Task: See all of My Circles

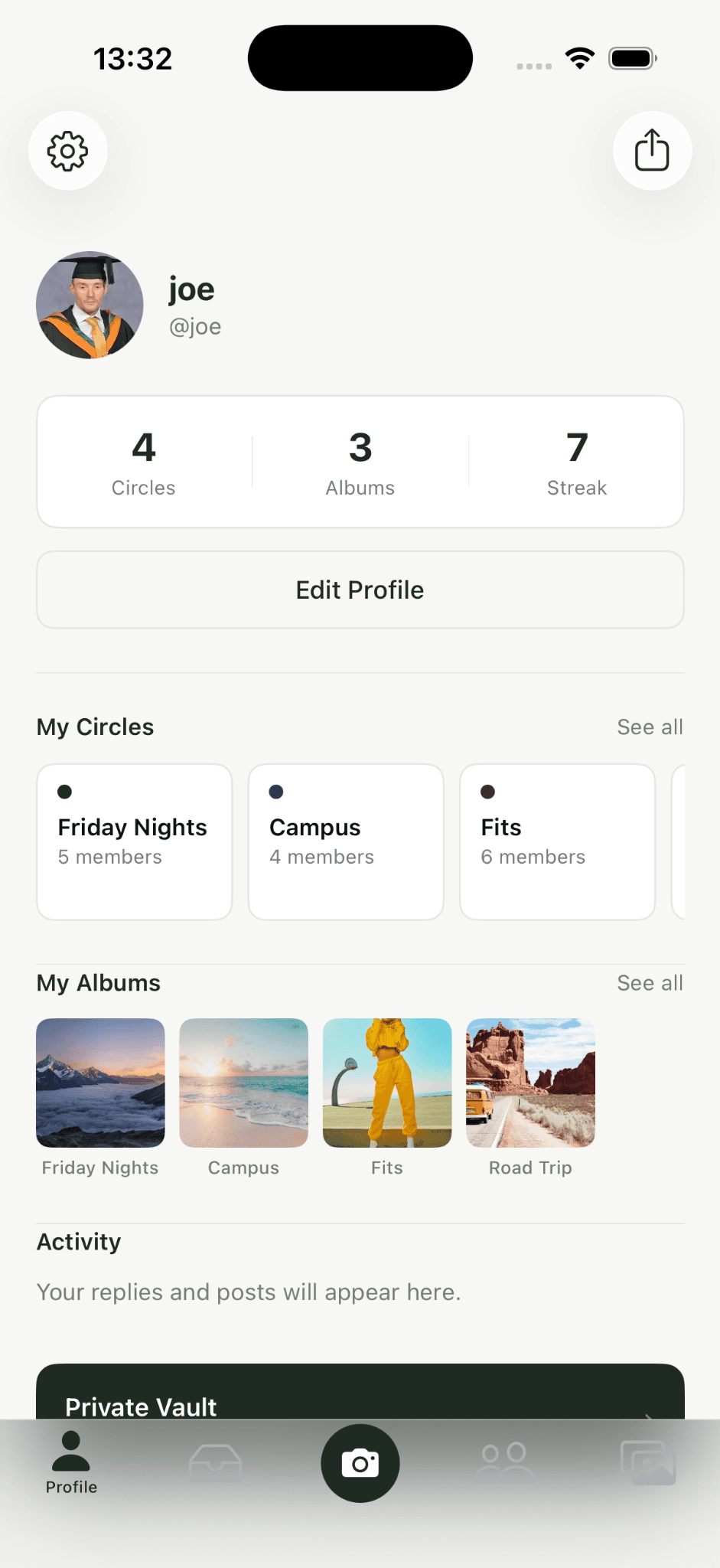Action: pyautogui.click(x=650, y=727)
